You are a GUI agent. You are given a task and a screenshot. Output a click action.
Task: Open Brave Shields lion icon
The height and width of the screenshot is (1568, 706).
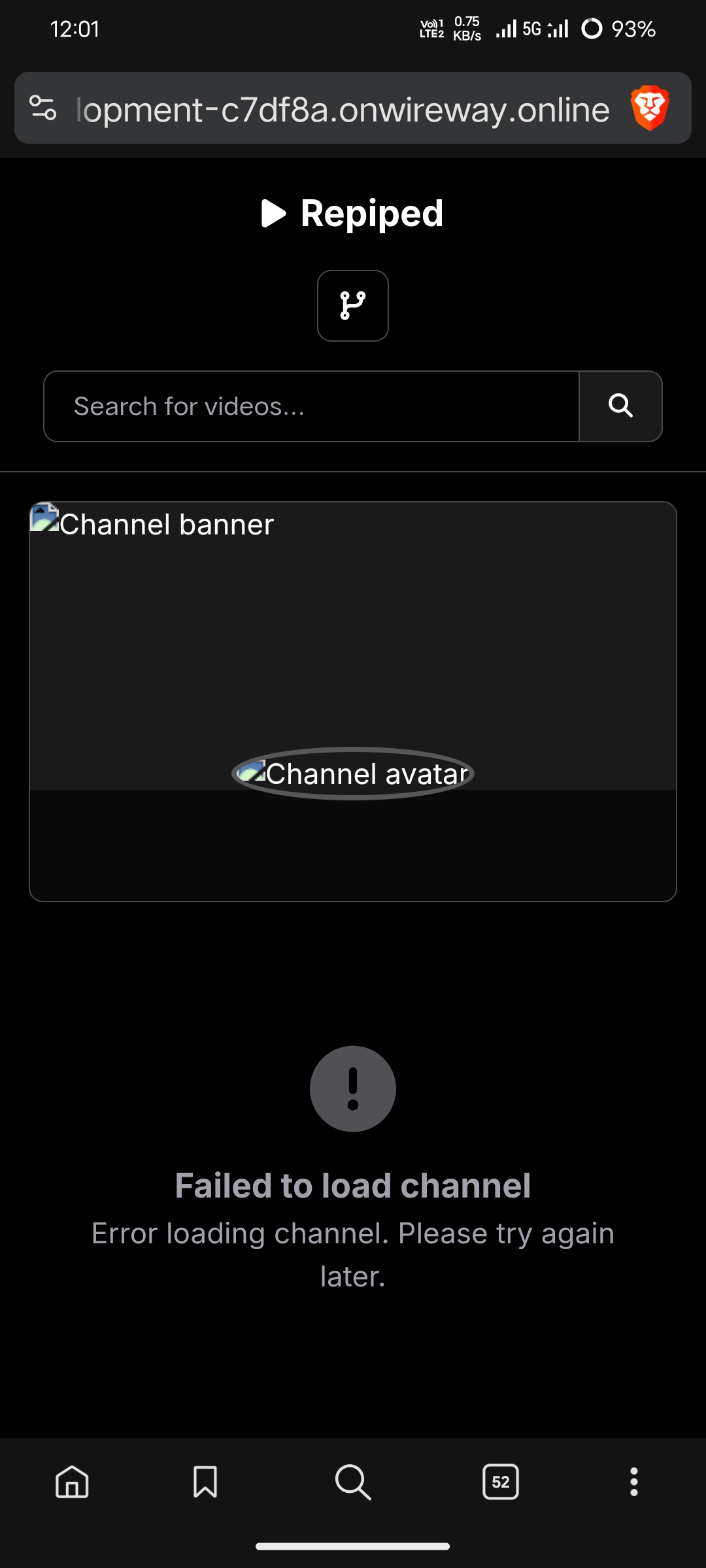649,108
